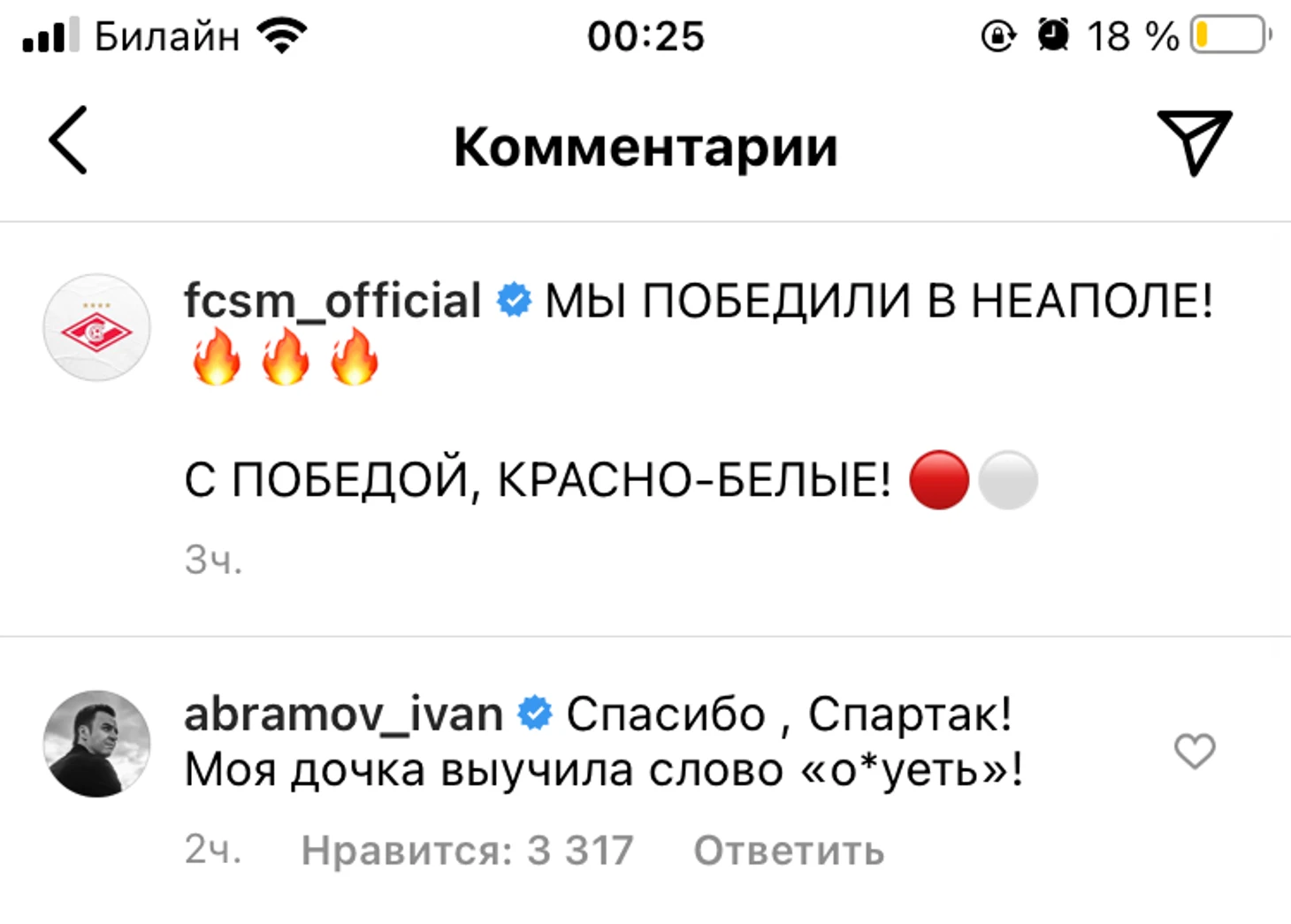The image size is (1291, 924).
Task: Go back from the comments screen
Action: (68, 141)
